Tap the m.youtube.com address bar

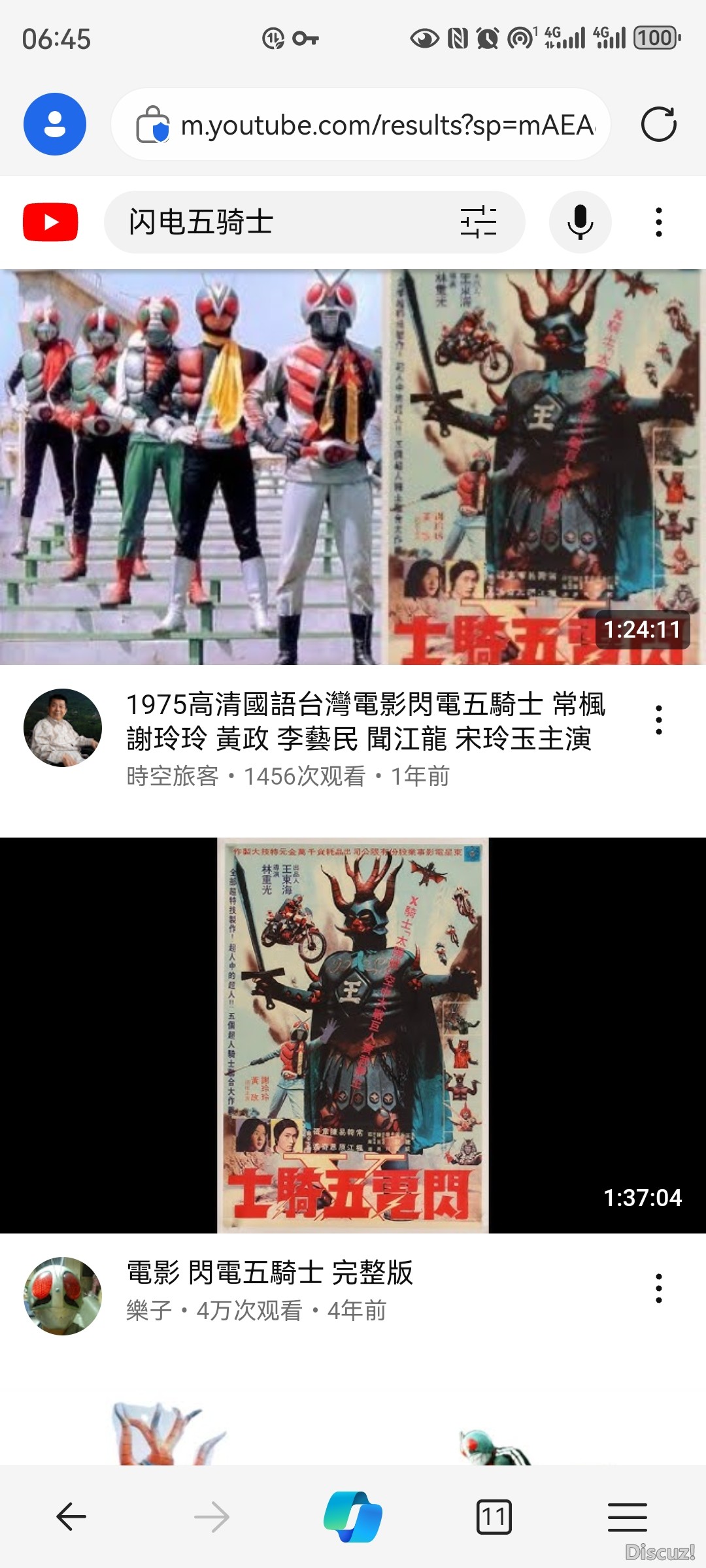386,125
